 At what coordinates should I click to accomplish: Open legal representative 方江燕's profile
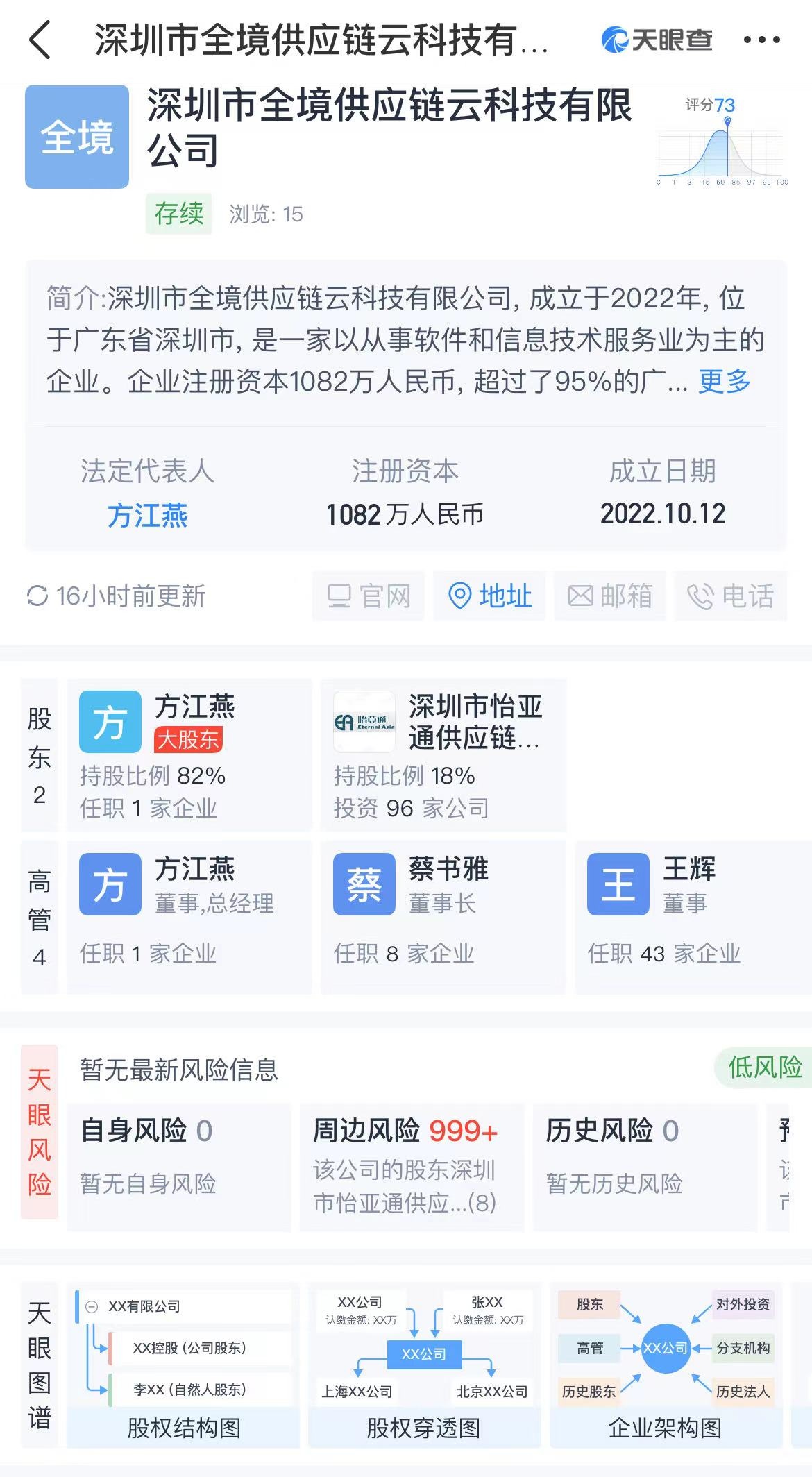pyautogui.click(x=147, y=516)
